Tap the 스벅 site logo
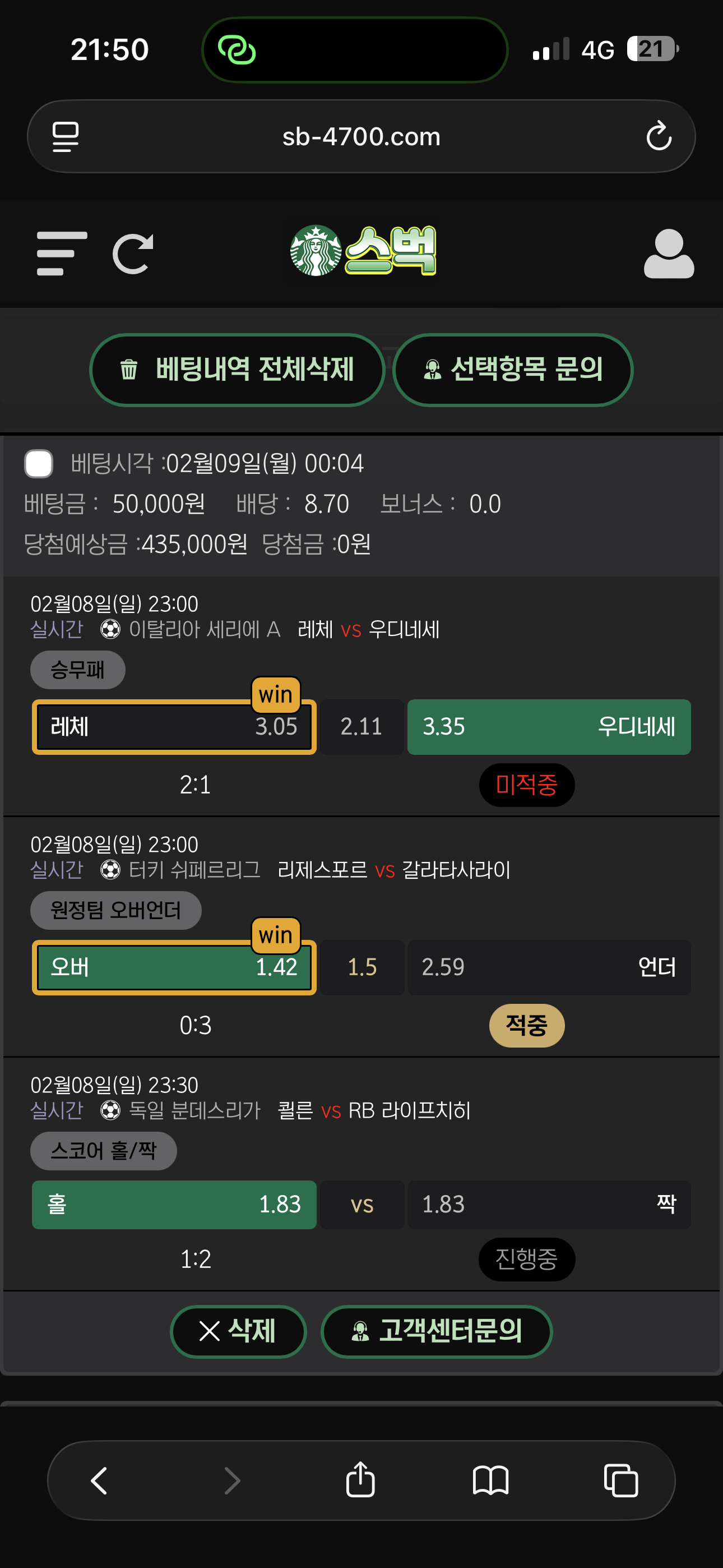This screenshot has height=1568, width=723. pos(363,251)
